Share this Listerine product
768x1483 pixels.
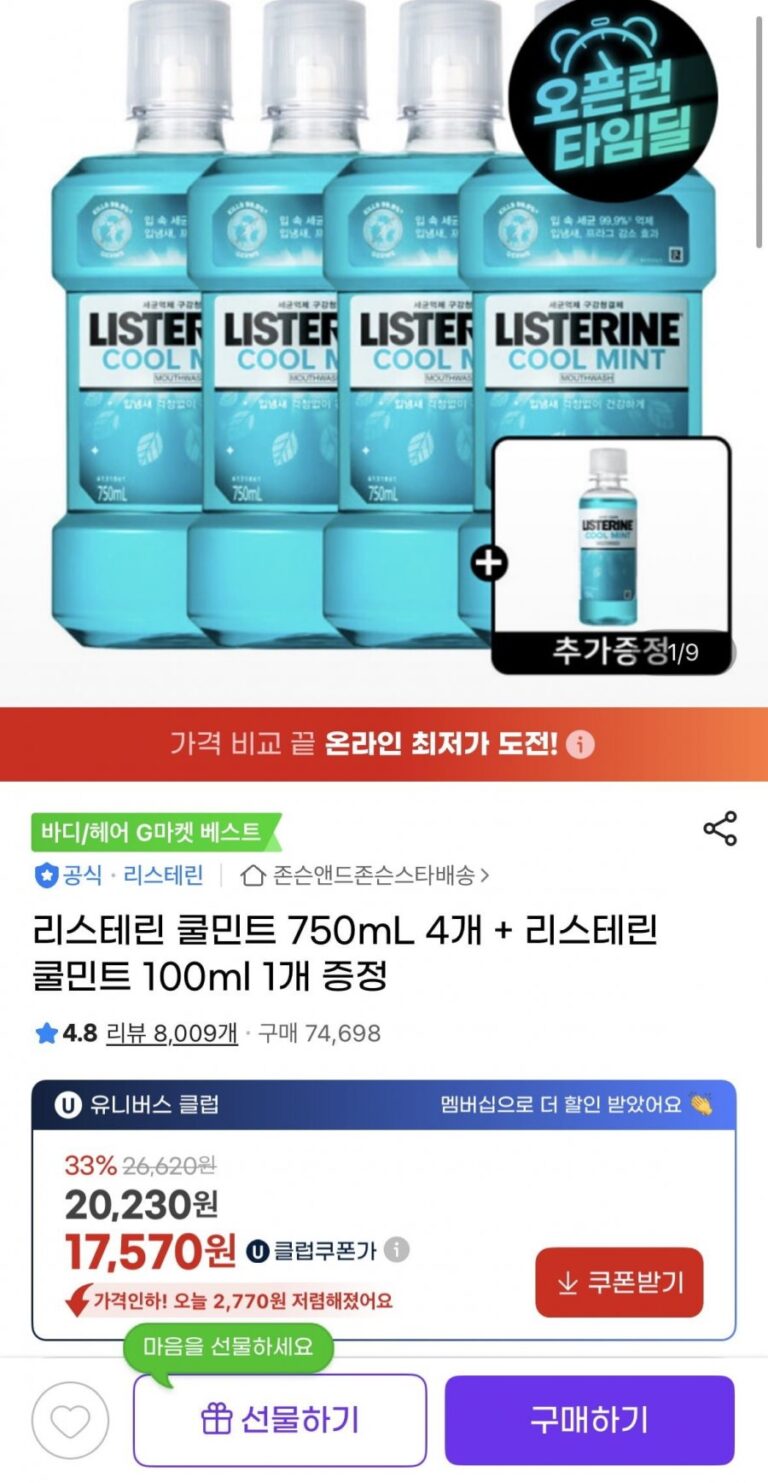click(x=720, y=829)
